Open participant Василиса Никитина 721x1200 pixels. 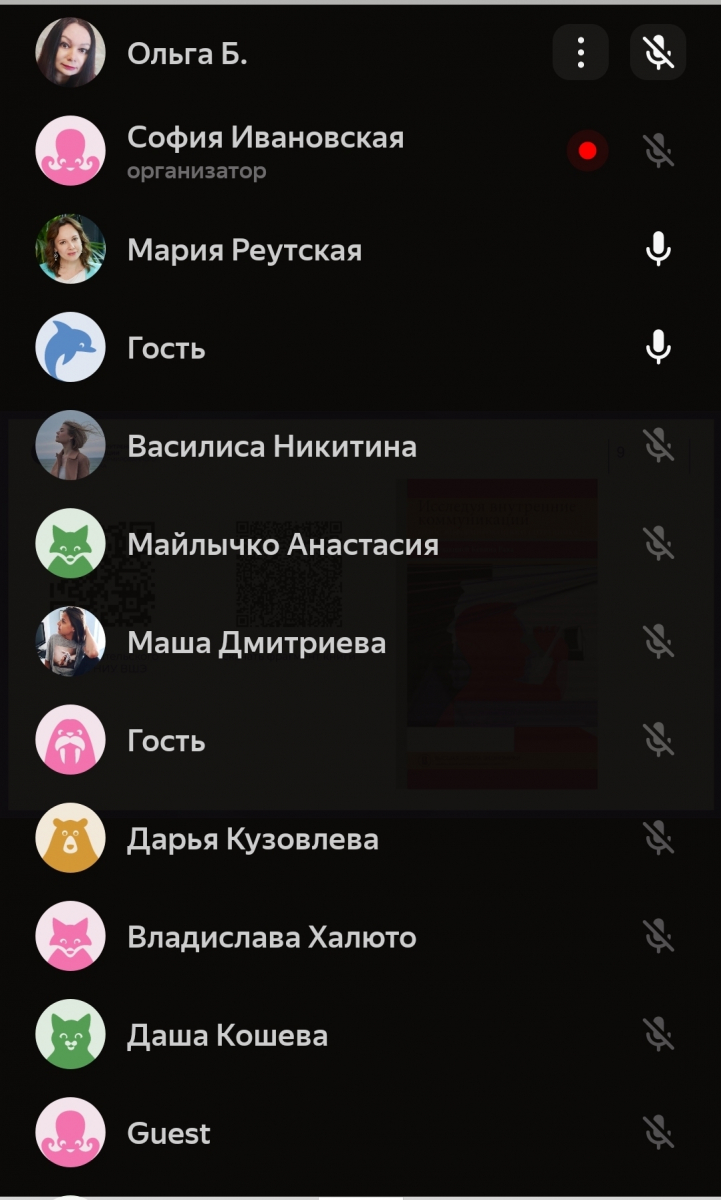click(360, 445)
